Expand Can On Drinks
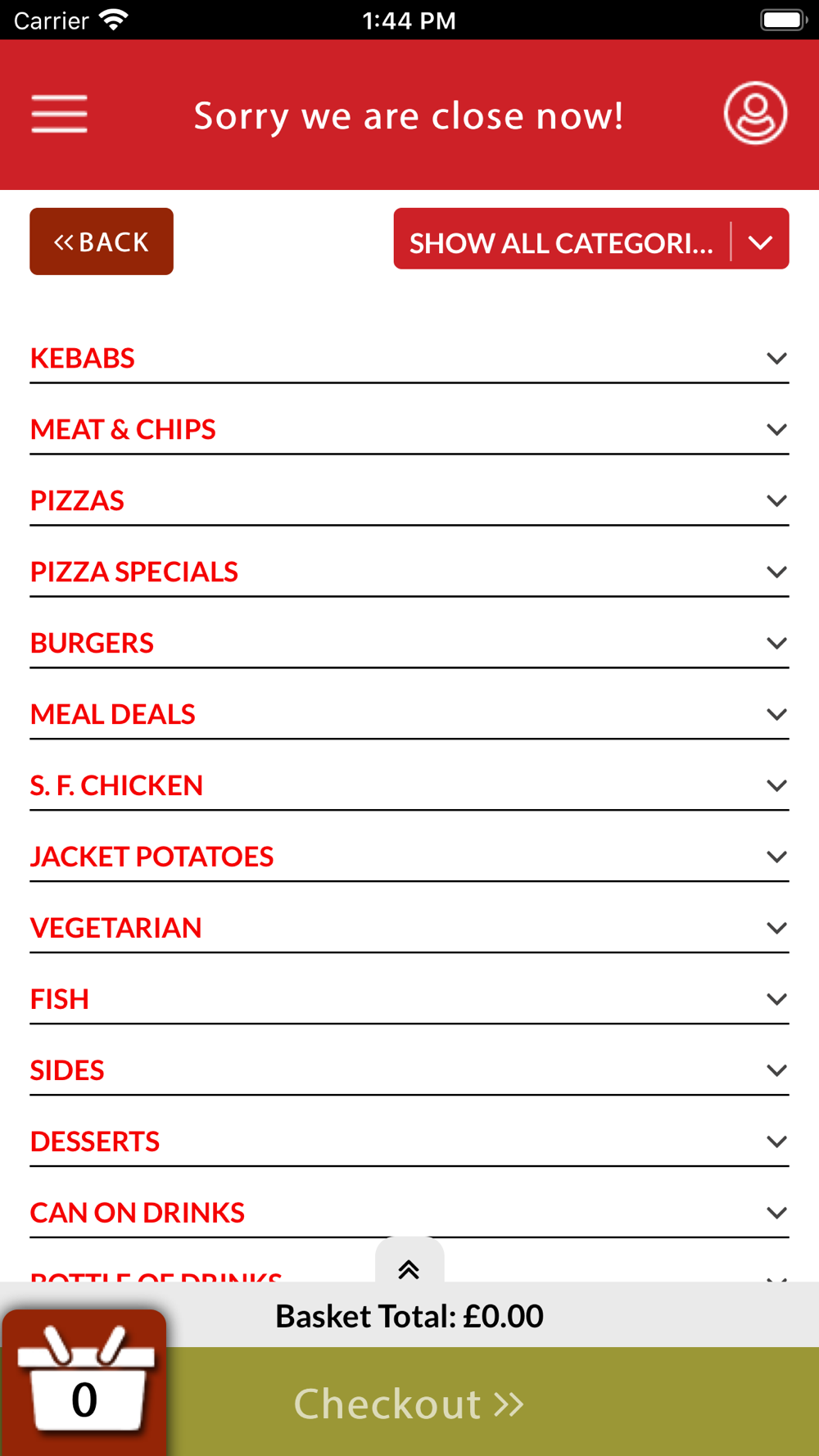The image size is (819, 1456). tap(409, 1214)
